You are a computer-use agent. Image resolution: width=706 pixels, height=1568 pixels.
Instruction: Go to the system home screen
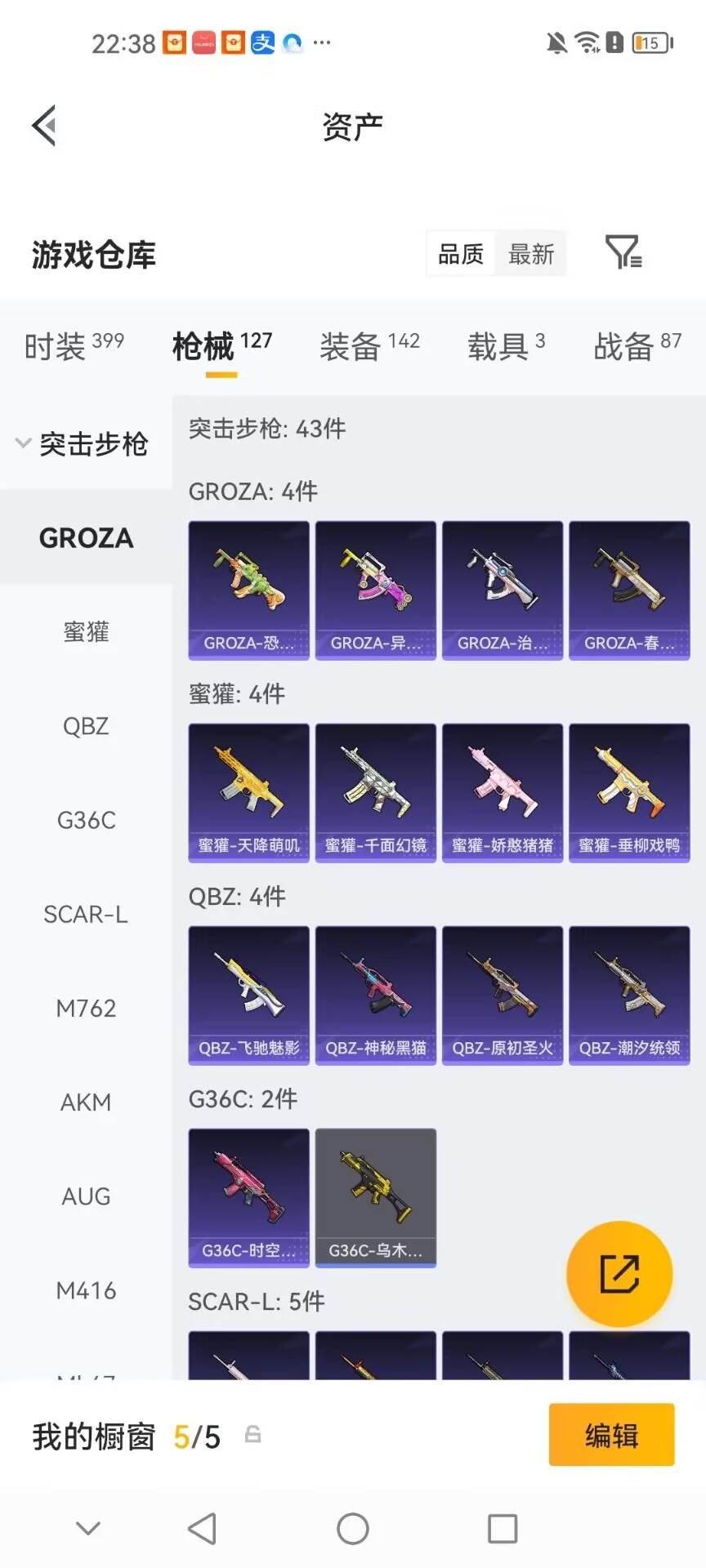353,1528
